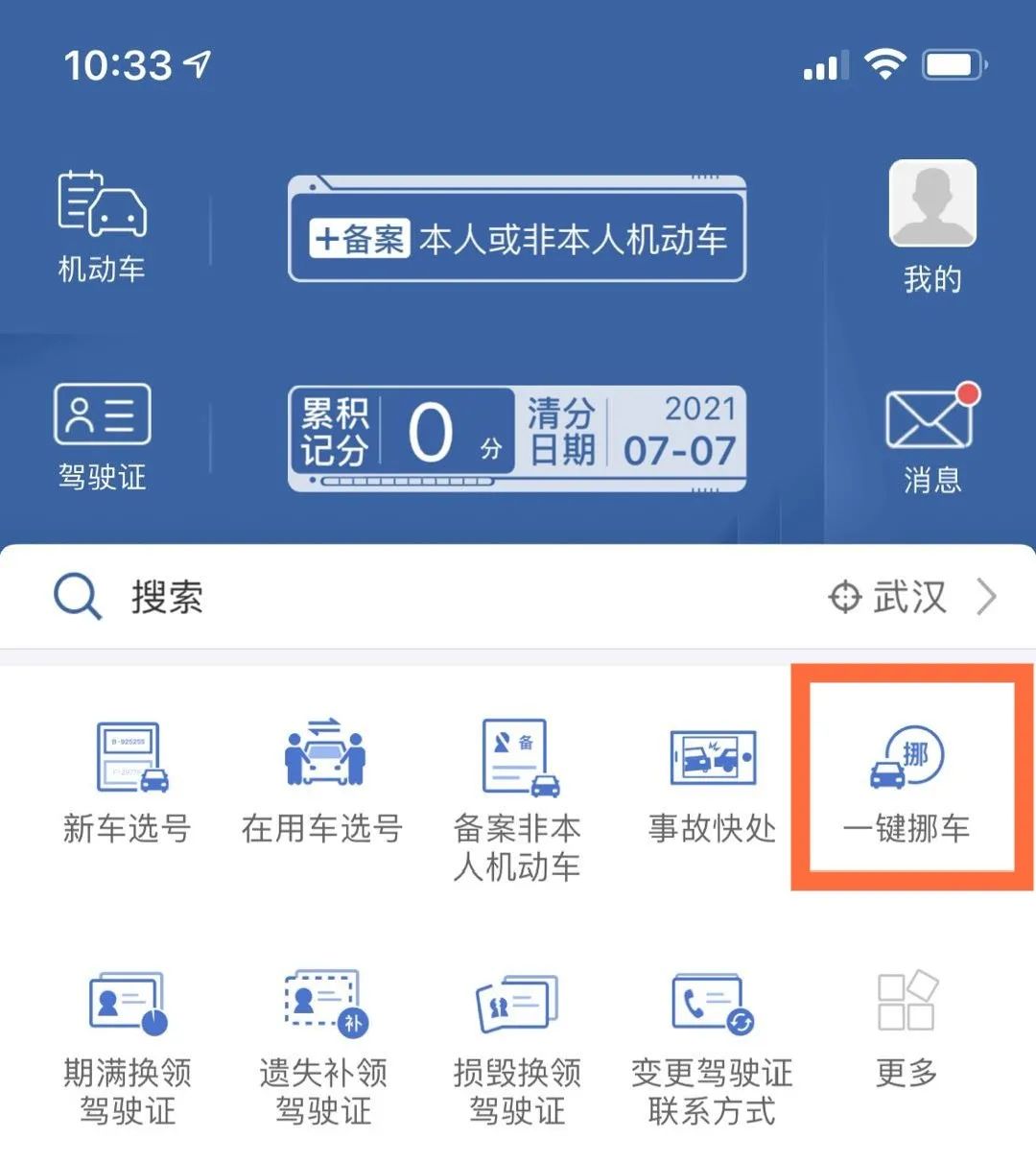Open 变更驾驶证联系方式 service
Image resolution: width=1036 pixels, height=1162 pixels.
pyautogui.click(x=712, y=1046)
